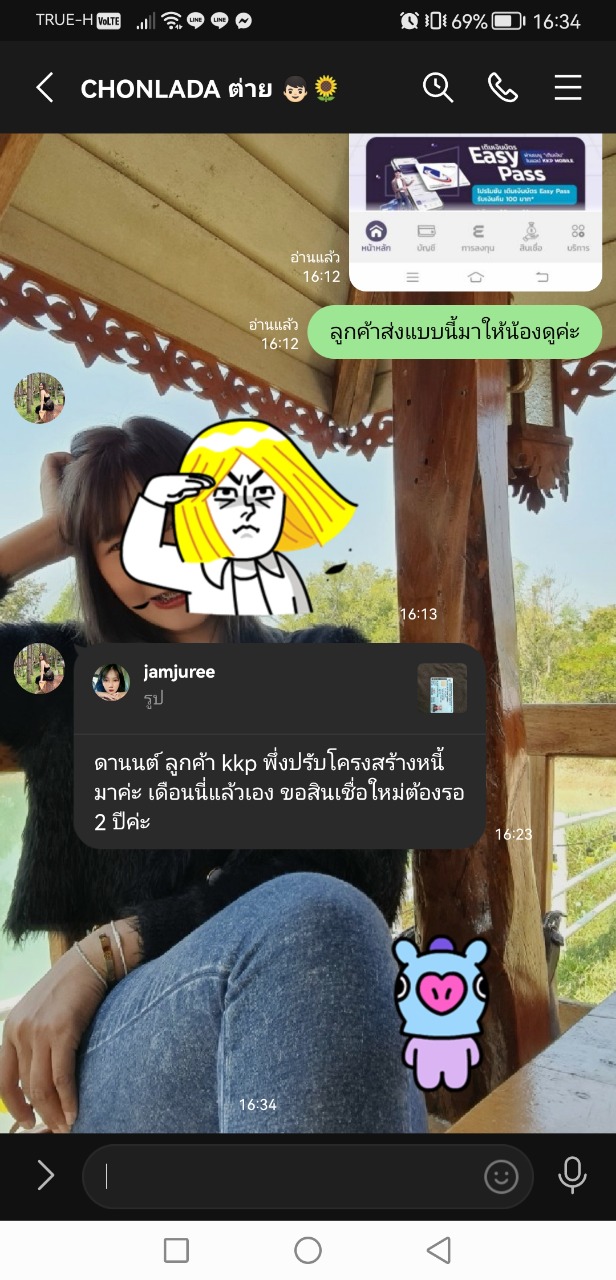Open the quoted jamjuree photo reply

pyautogui.click(x=280, y=688)
